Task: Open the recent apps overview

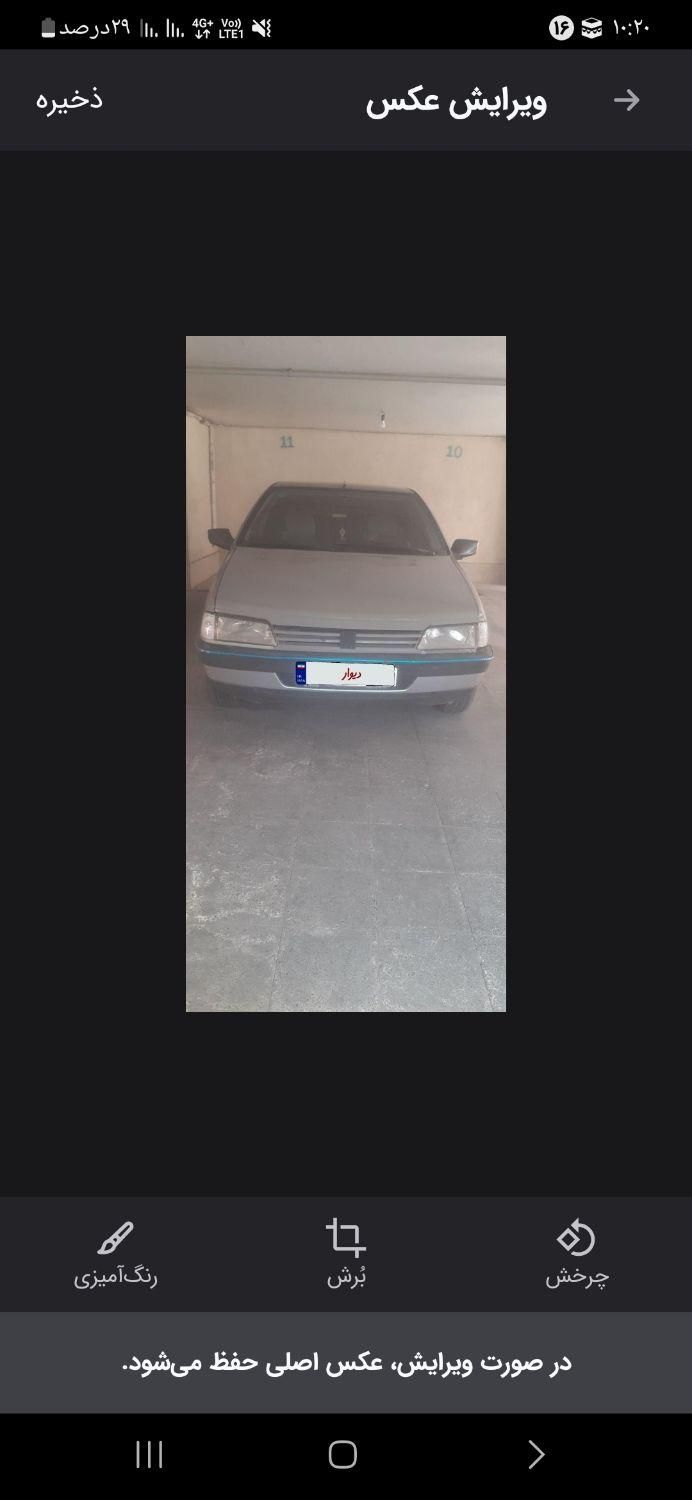Action: tap(149, 1454)
